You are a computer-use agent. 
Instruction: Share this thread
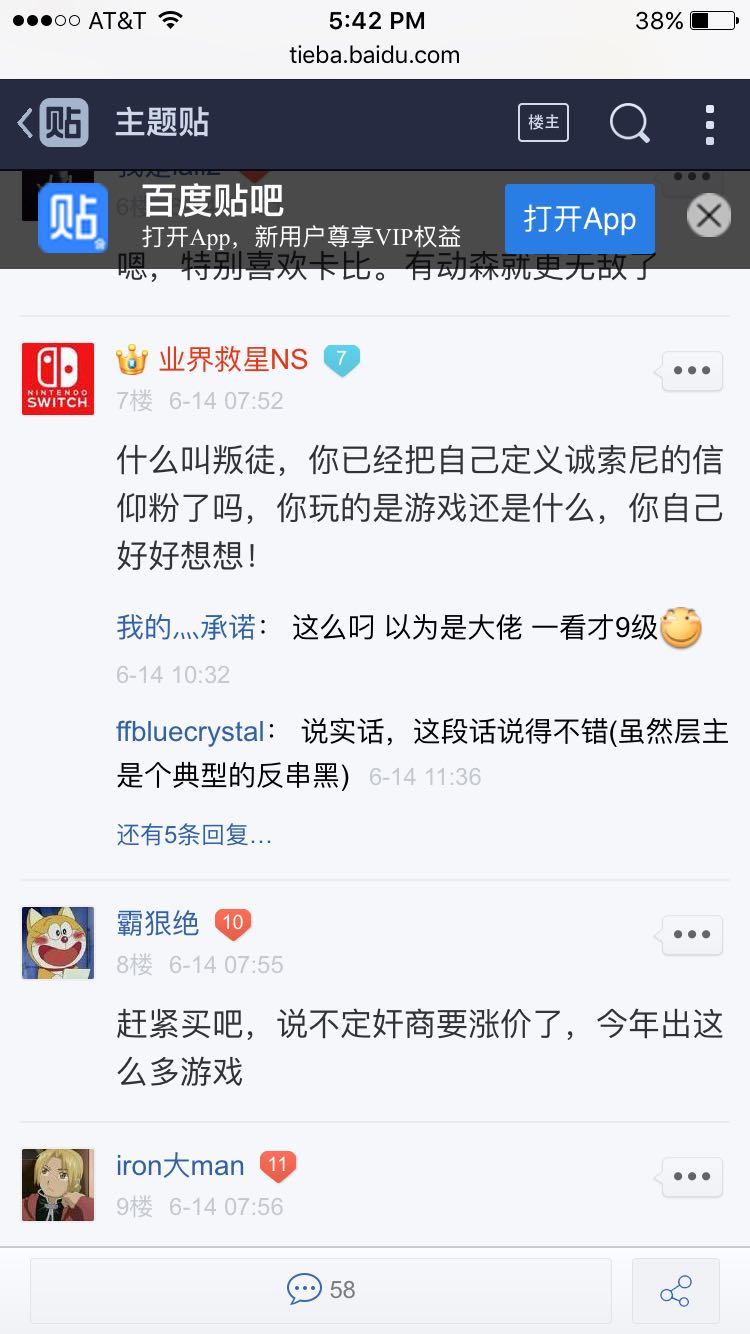click(675, 1290)
